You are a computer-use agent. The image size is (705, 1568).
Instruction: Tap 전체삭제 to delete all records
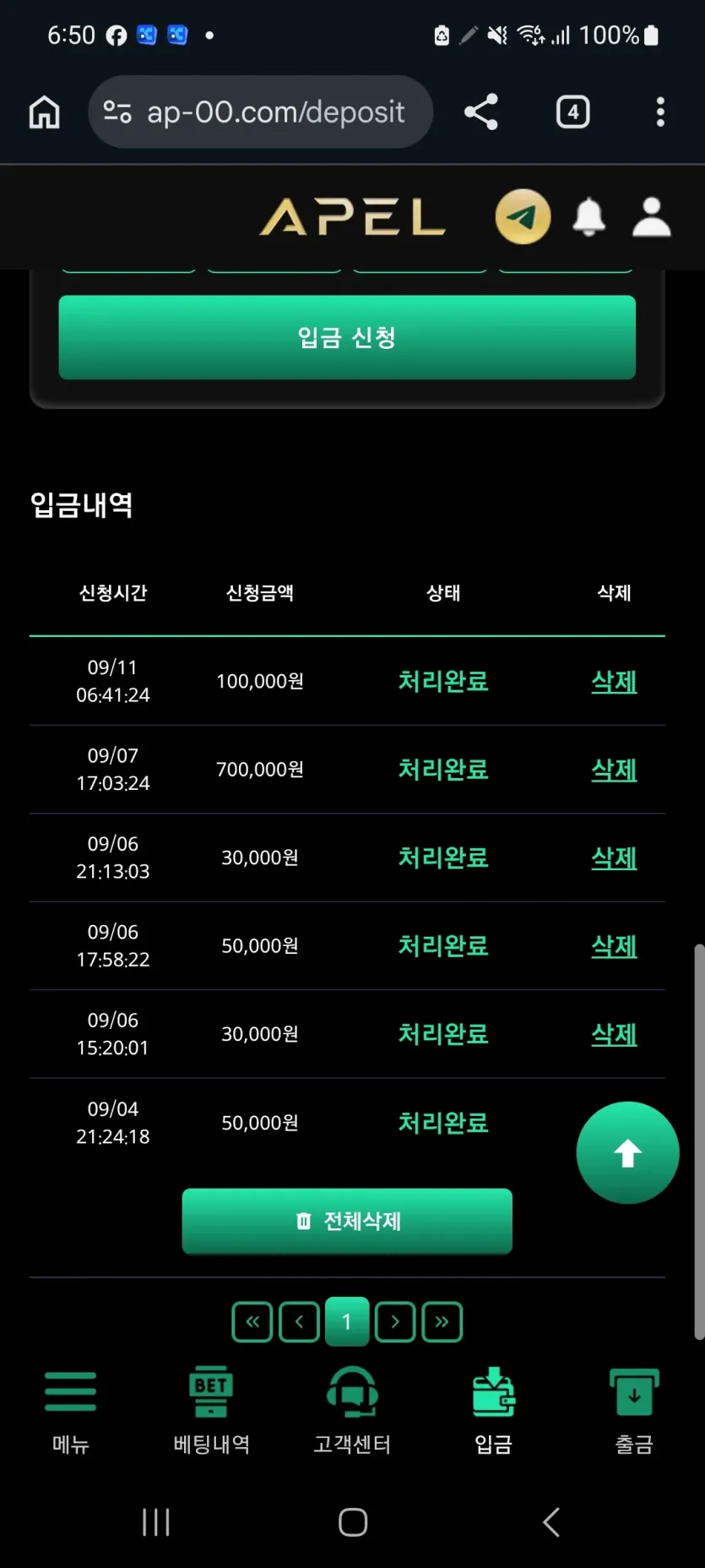[x=347, y=1221]
